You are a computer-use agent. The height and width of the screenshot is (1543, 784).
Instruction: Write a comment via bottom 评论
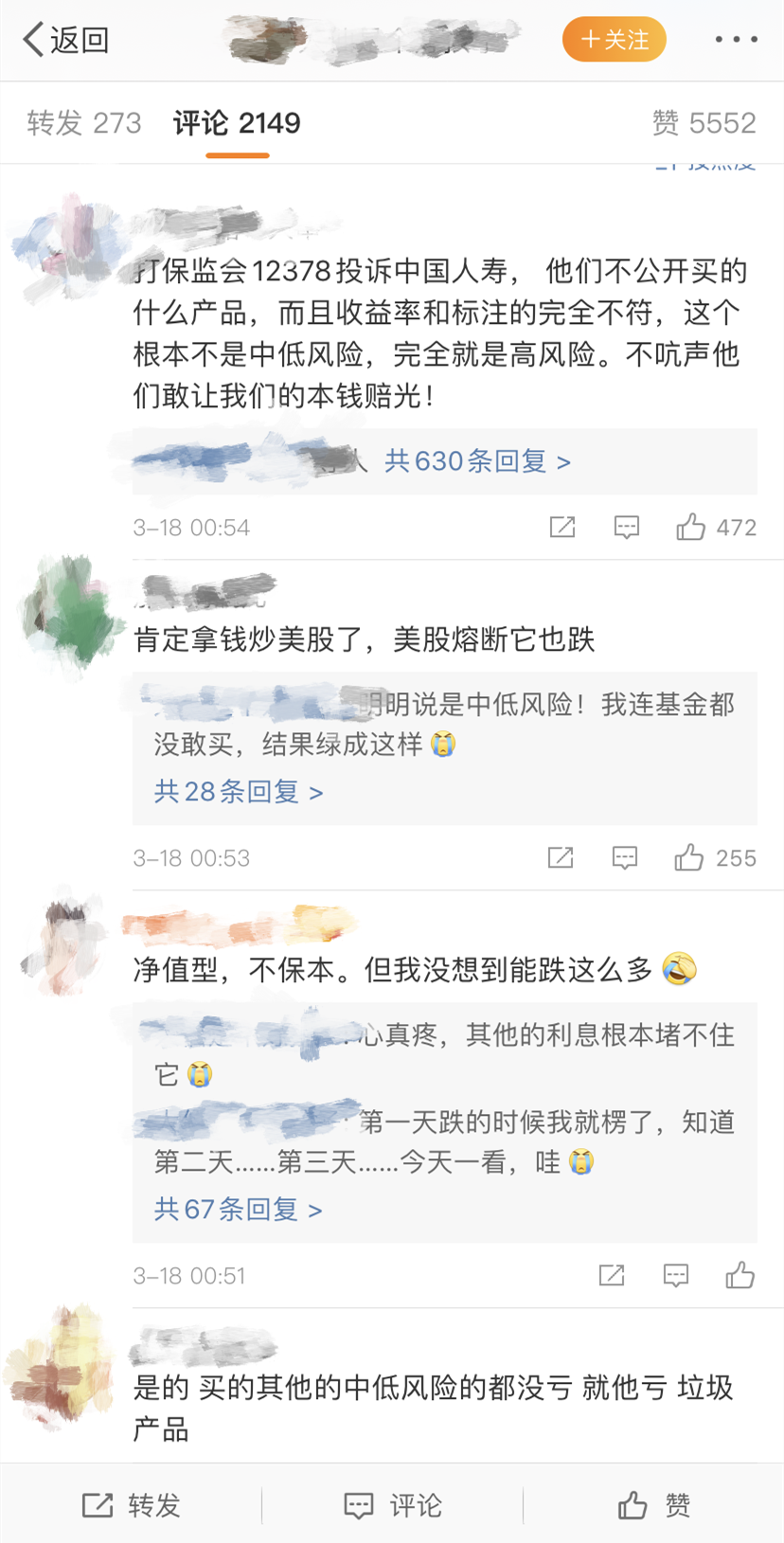pyautogui.click(x=392, y=1505)
